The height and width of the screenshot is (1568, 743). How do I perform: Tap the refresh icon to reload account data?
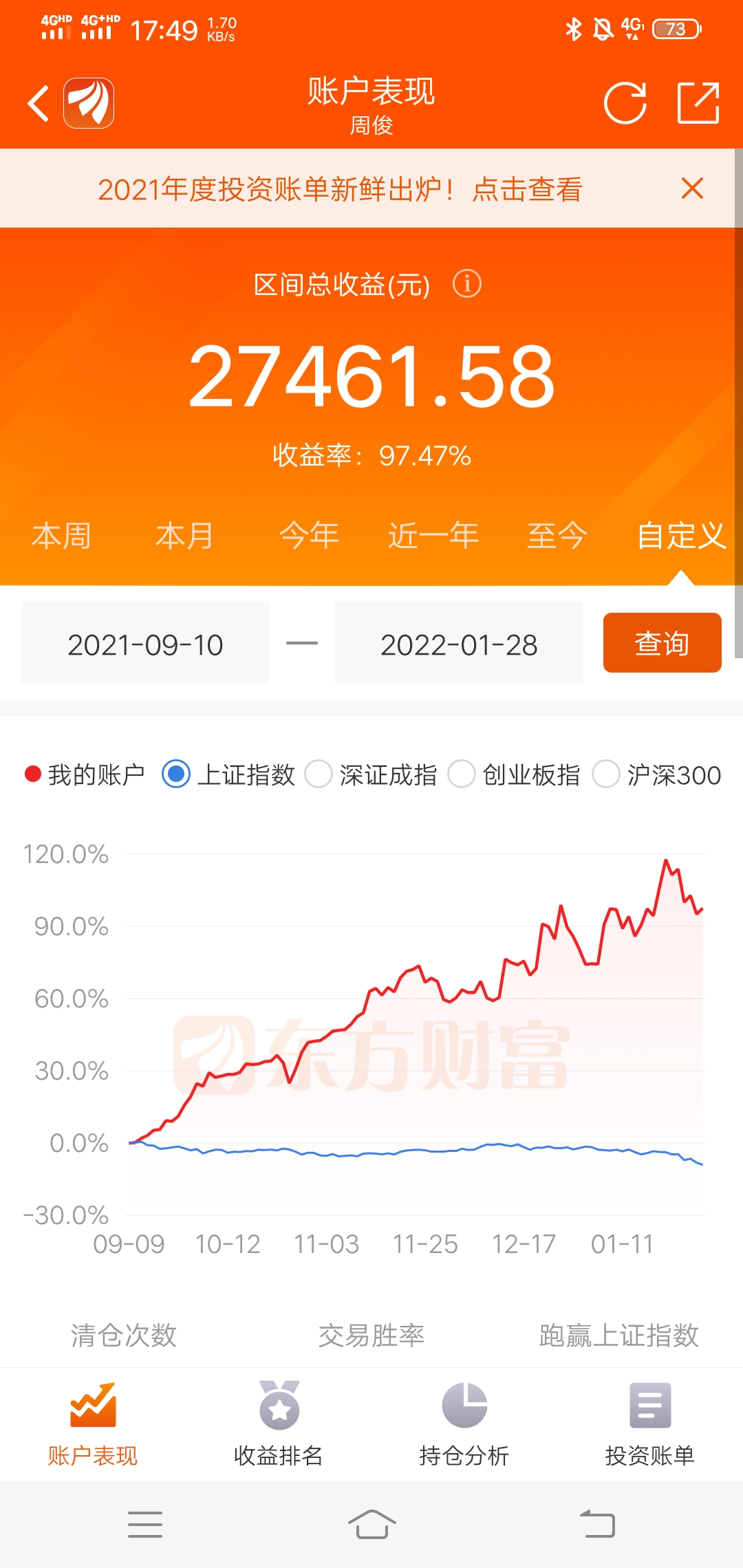coord(625,103)
